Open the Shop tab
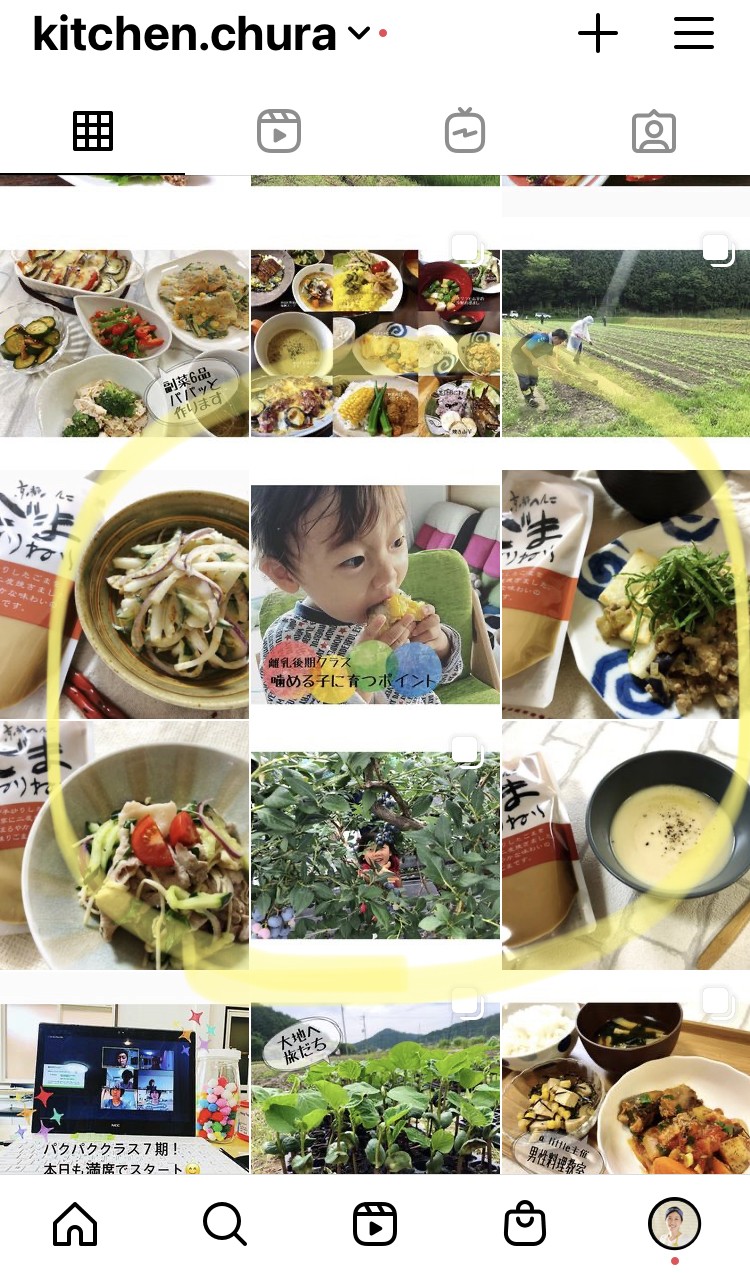This screenshot has height=1273, width=750. click(525, 1223)
